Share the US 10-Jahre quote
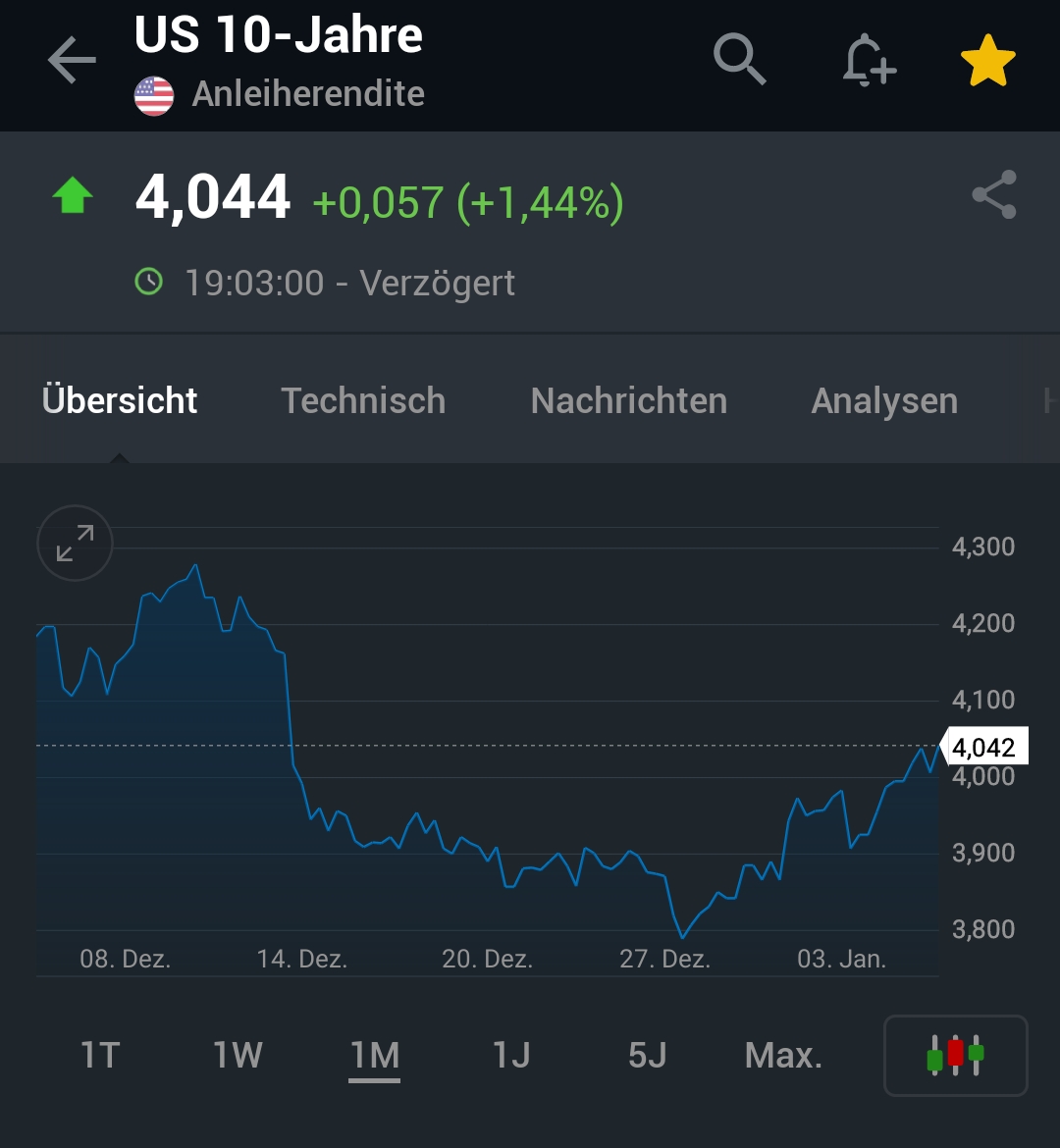1060x1148 pixels. pyautogui.click(x=994, y=194)
